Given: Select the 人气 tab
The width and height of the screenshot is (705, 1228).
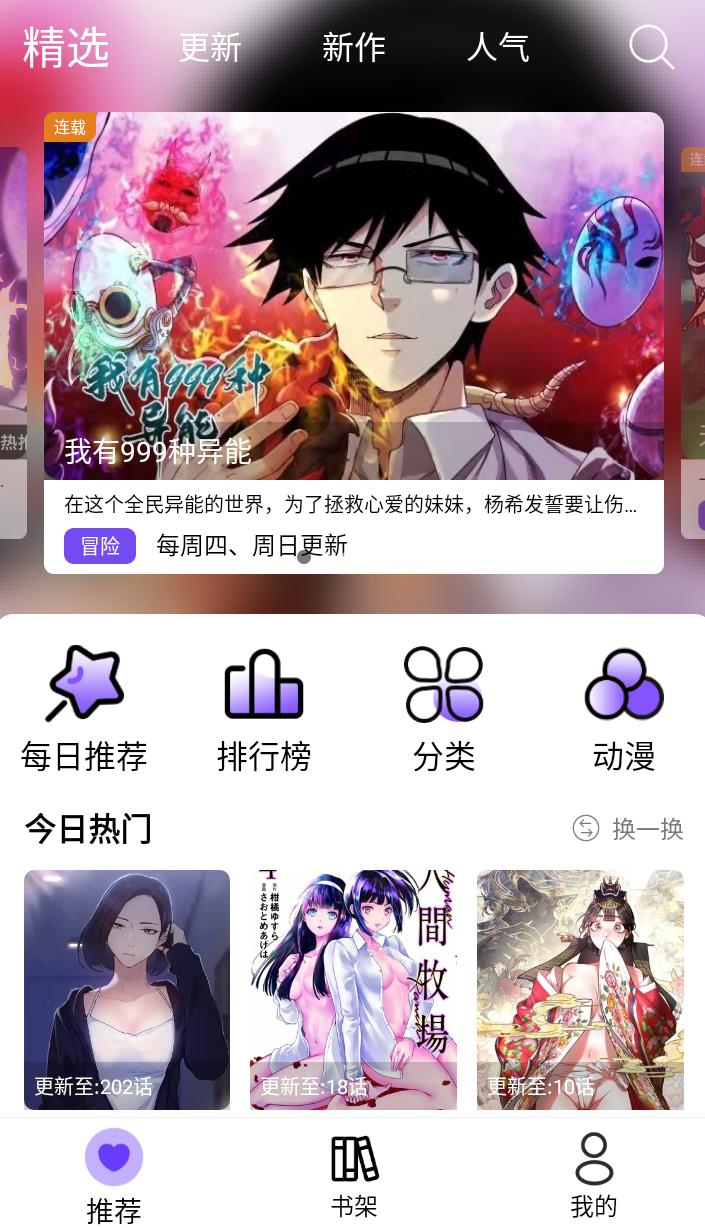Looking at the screenshot, I should 497,48.
